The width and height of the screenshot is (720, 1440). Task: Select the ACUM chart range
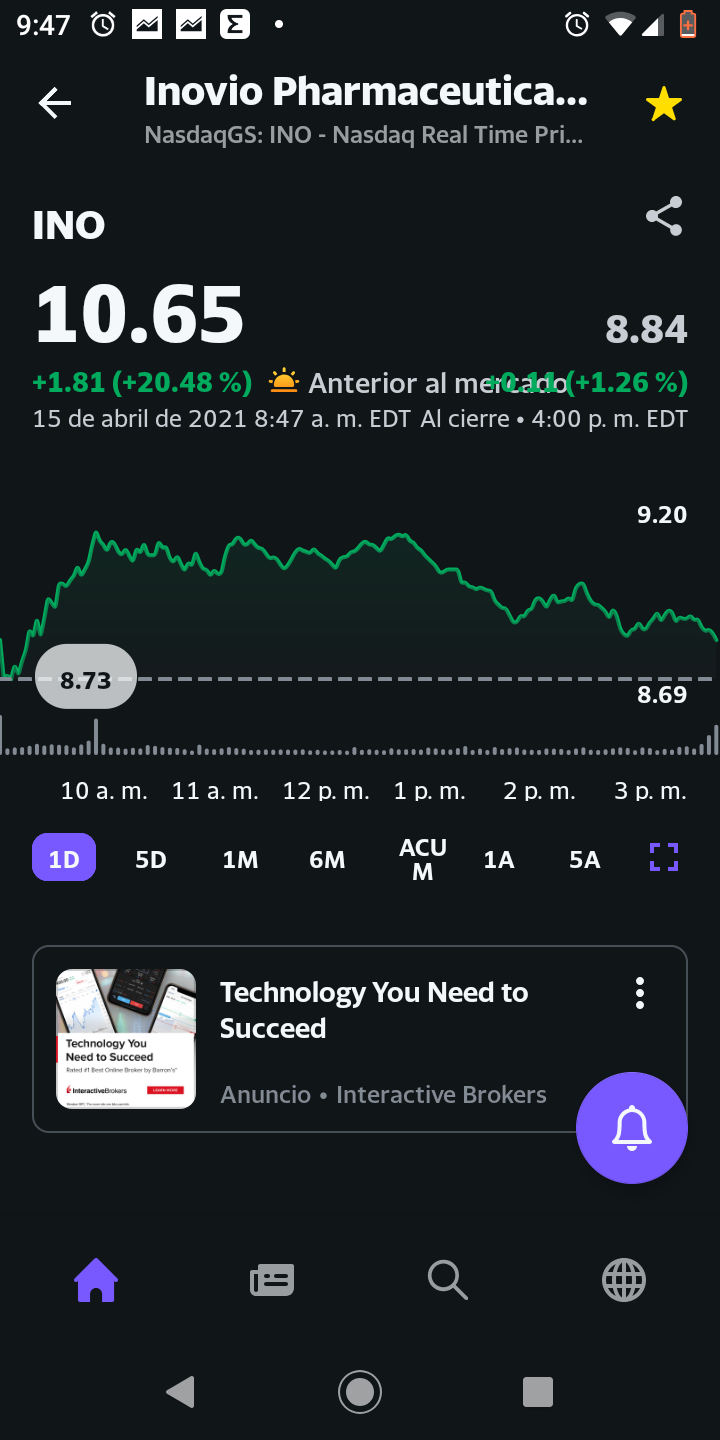pyautogui.click(x=423, y=859)
